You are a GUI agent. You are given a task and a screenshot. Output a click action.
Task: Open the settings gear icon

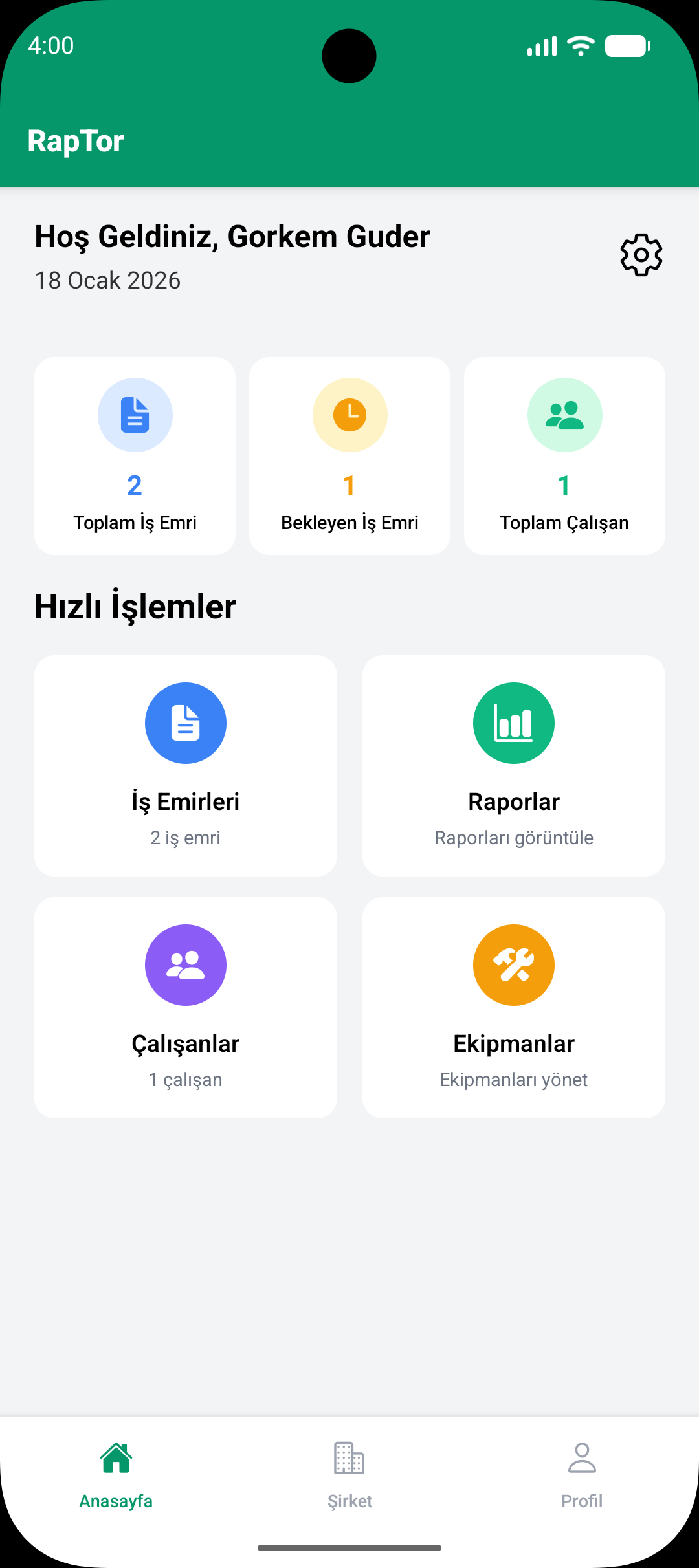[x=641, y=255]
